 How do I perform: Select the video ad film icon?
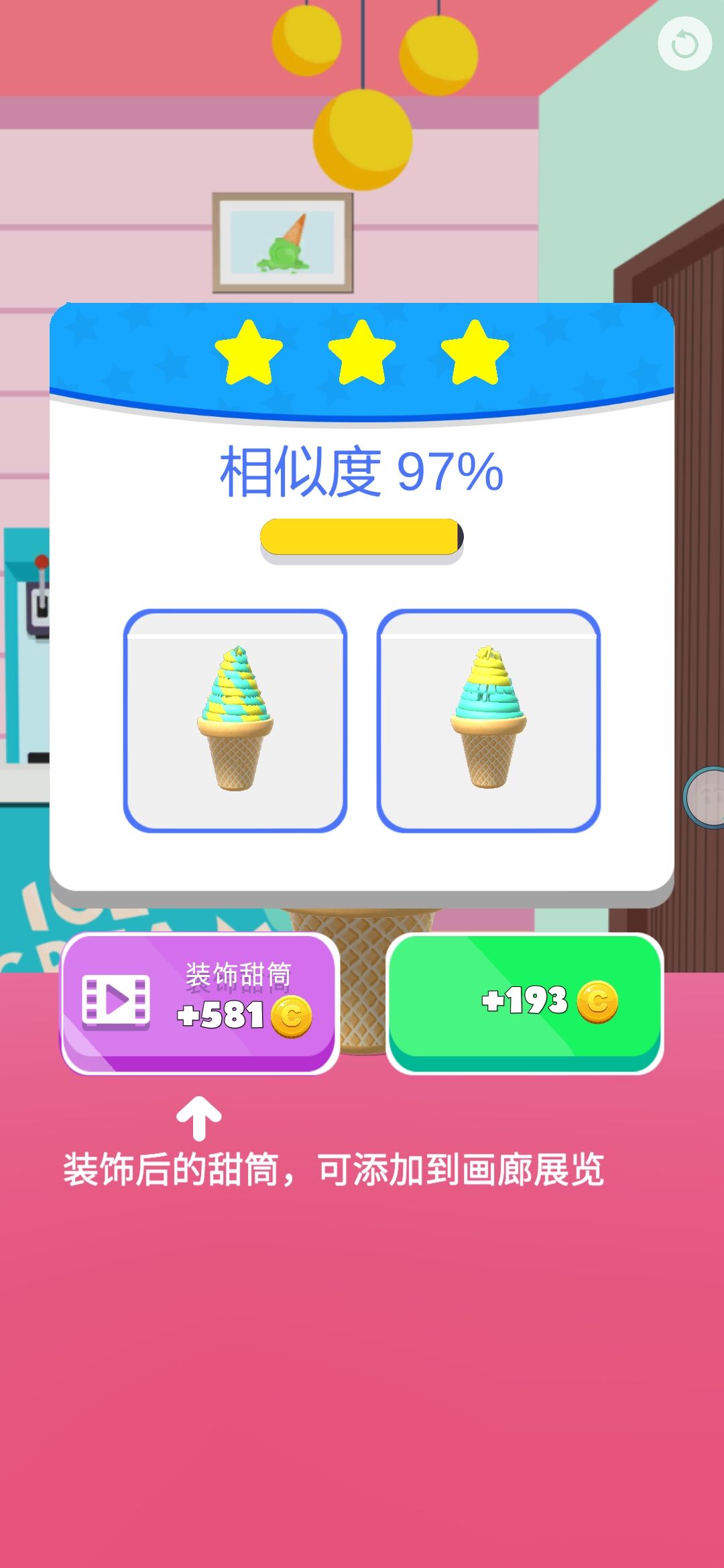pyautogui.click(x=117, y=998)
